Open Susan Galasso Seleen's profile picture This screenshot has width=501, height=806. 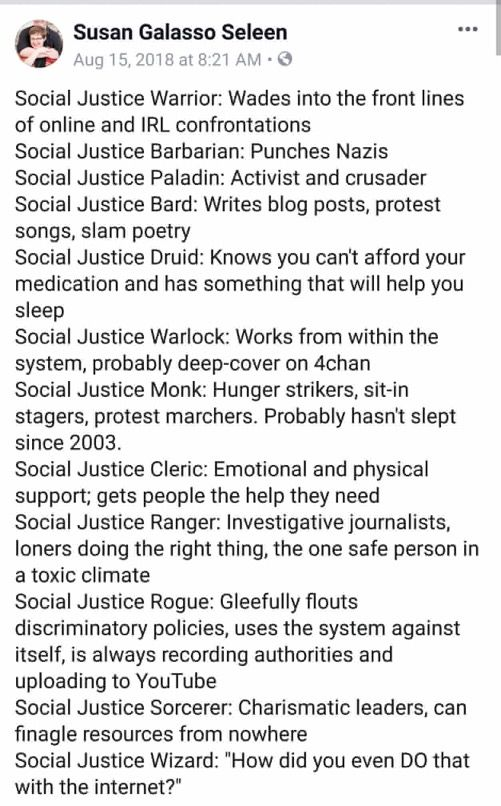click(39, 44)
